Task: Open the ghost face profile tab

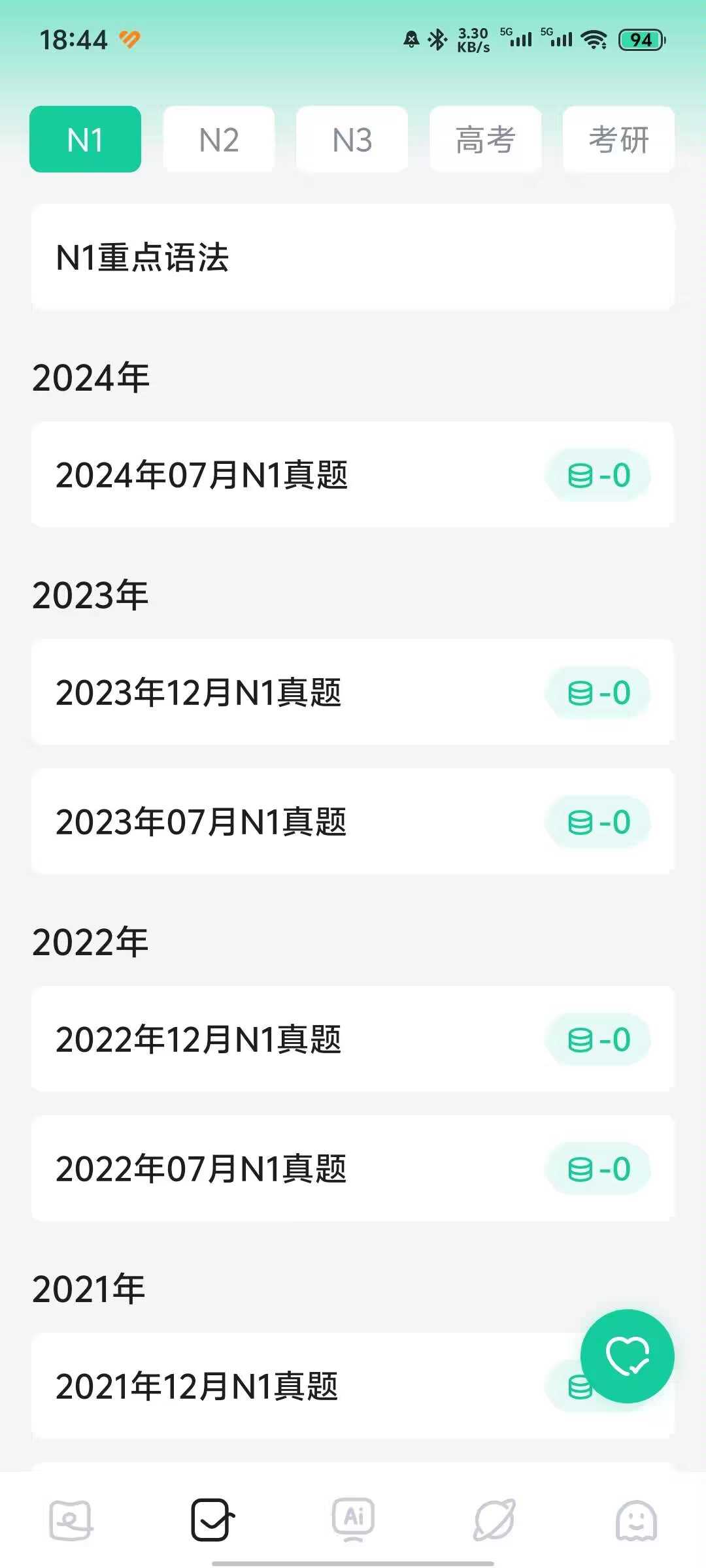Action: click(x=635, y=1520)
